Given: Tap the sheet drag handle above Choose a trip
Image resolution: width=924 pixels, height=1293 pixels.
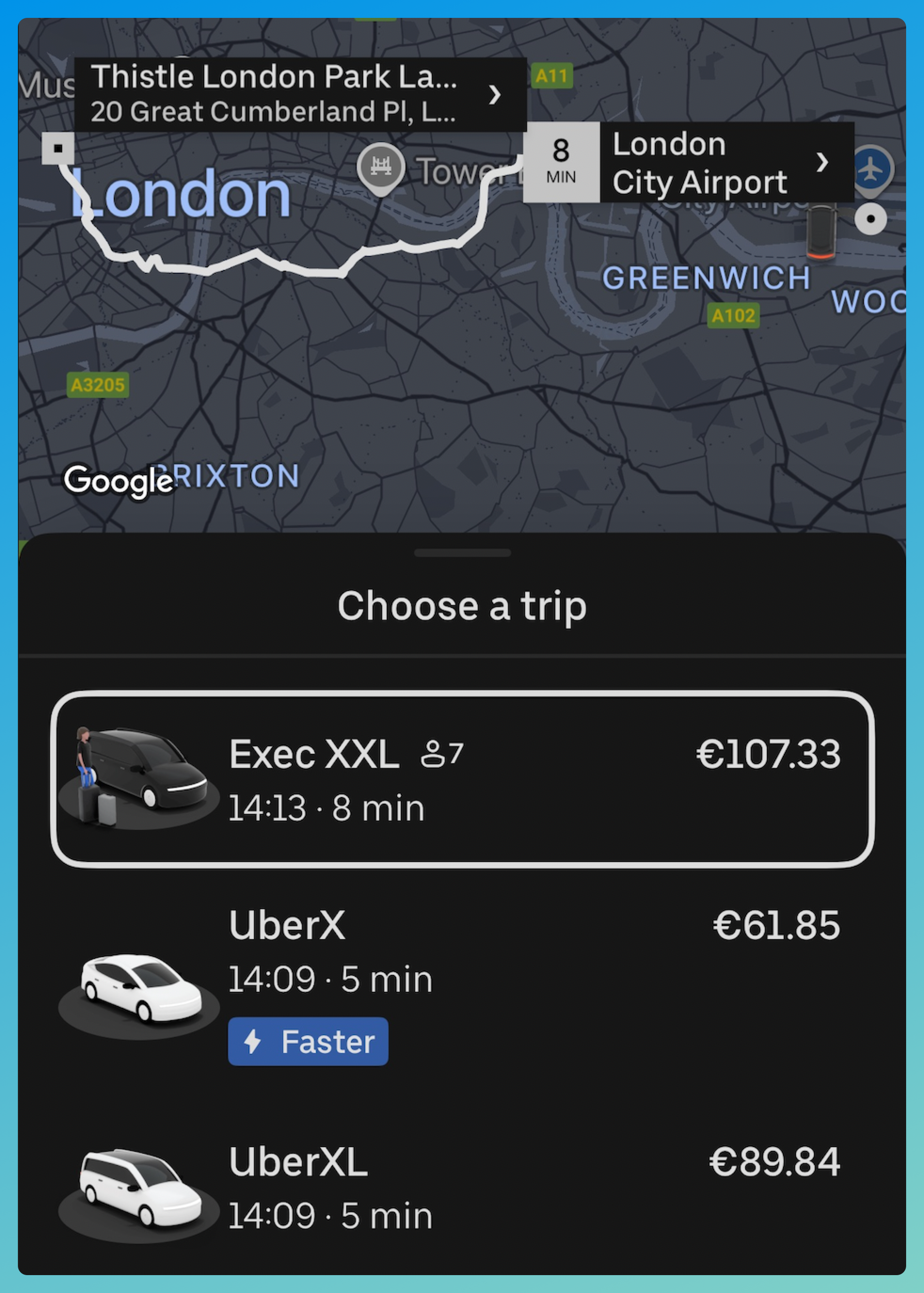Looking at the screenshot, I should [x=462, y=552].
